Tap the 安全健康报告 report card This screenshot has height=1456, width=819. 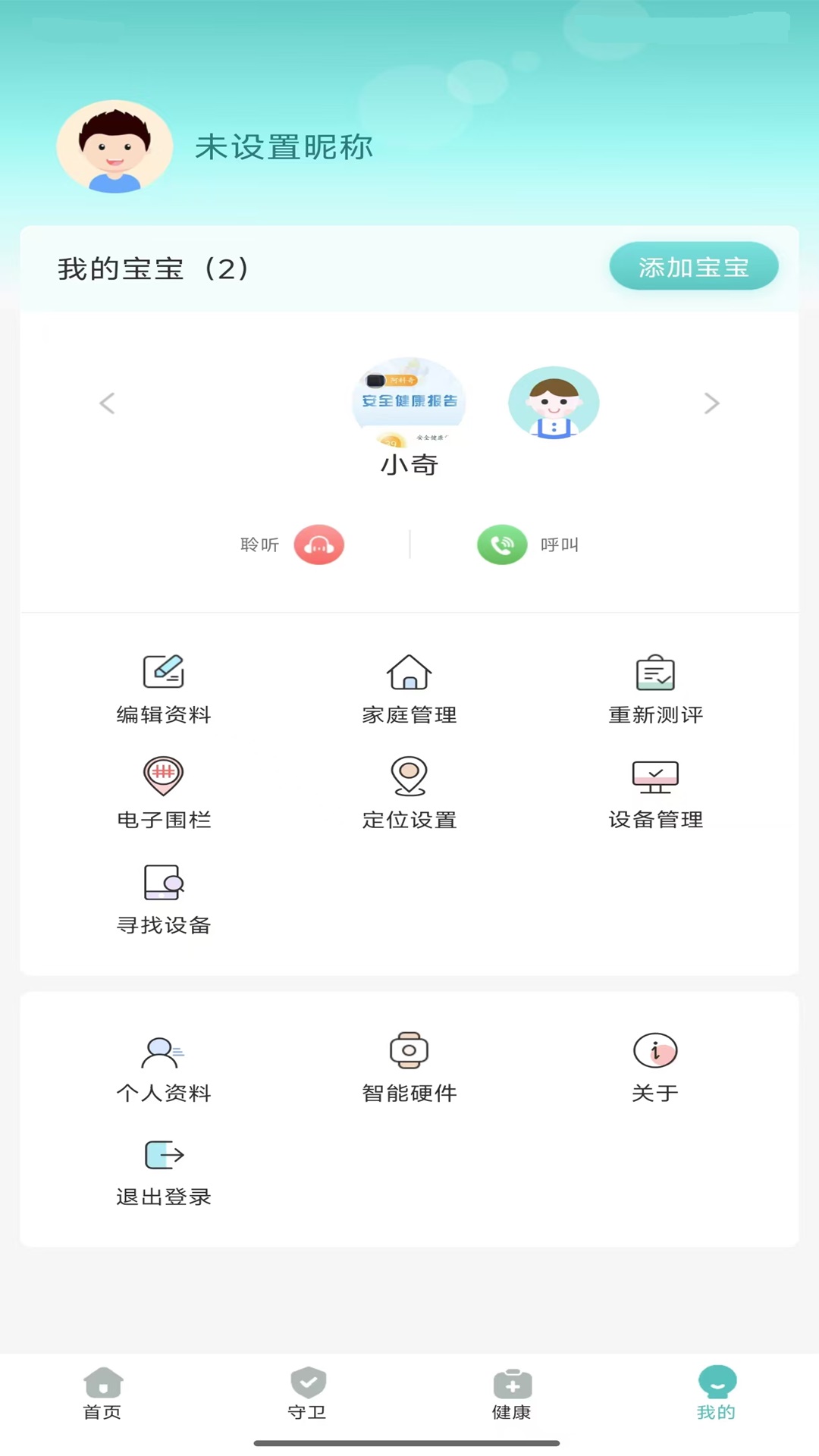(408, 403)
